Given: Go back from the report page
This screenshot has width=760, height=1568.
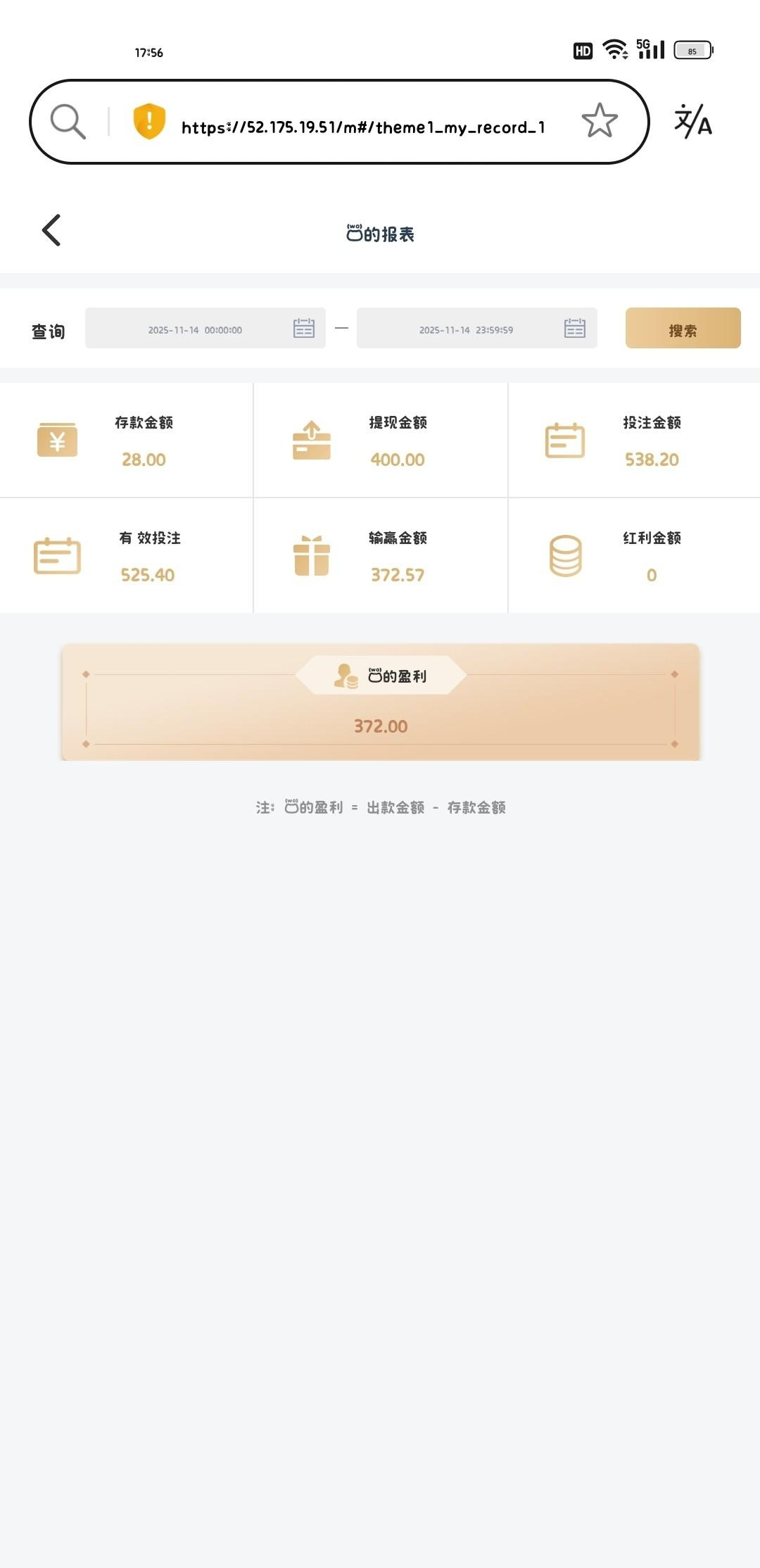Looking at the screenshot, I should [51, 230].
